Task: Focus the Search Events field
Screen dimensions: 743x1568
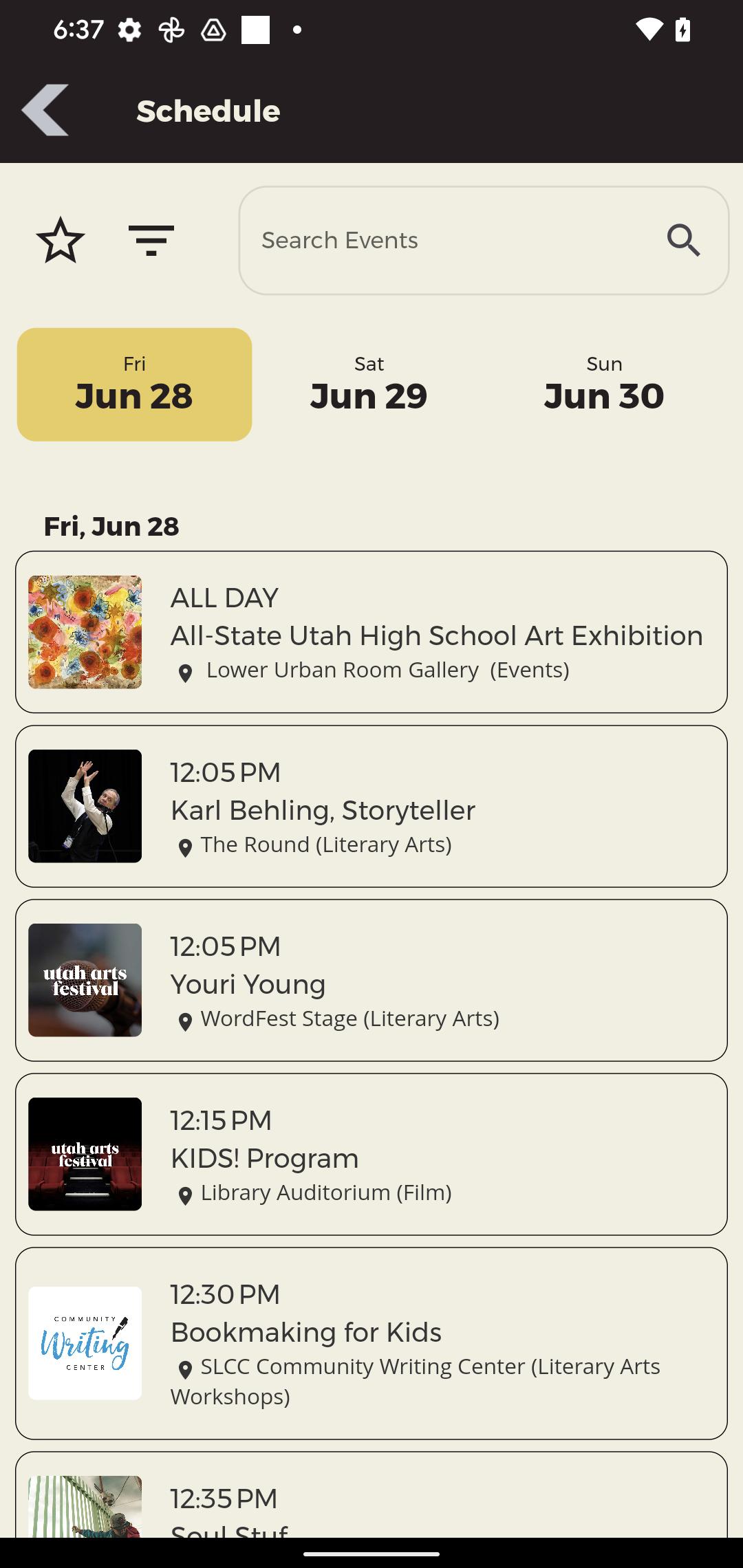Action: click(484, 241)
